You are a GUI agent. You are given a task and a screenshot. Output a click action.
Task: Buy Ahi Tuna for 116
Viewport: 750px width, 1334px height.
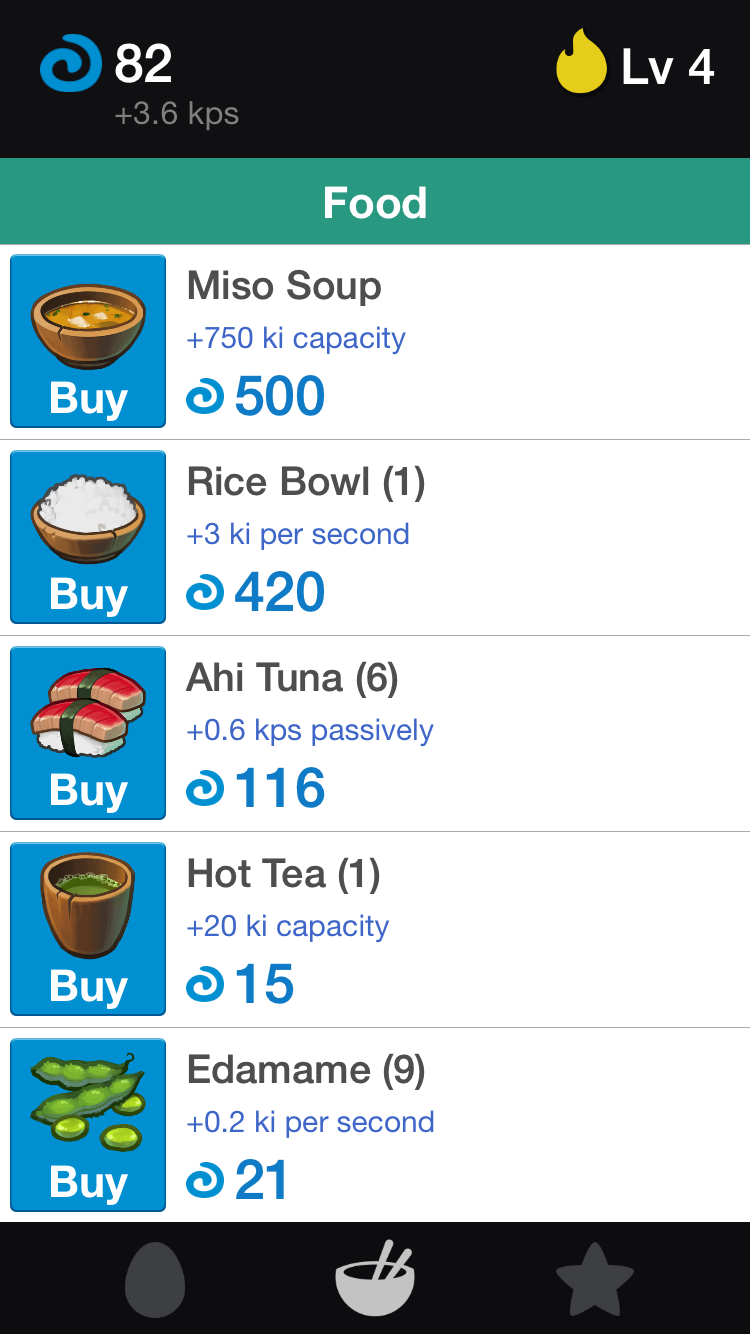(x=88, y=733)
